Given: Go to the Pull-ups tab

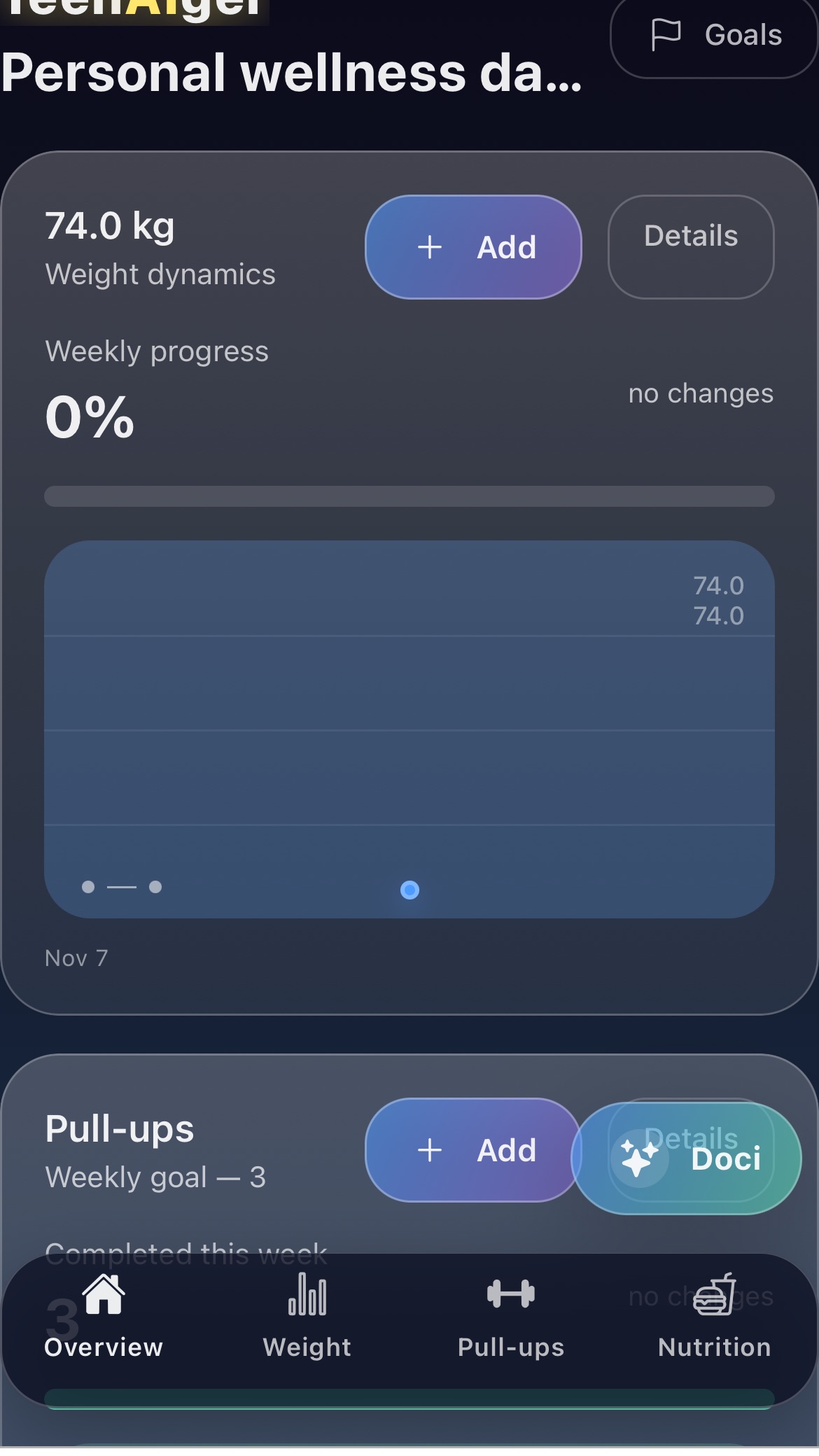Looking at the screenshot, I should point(511,1316).
